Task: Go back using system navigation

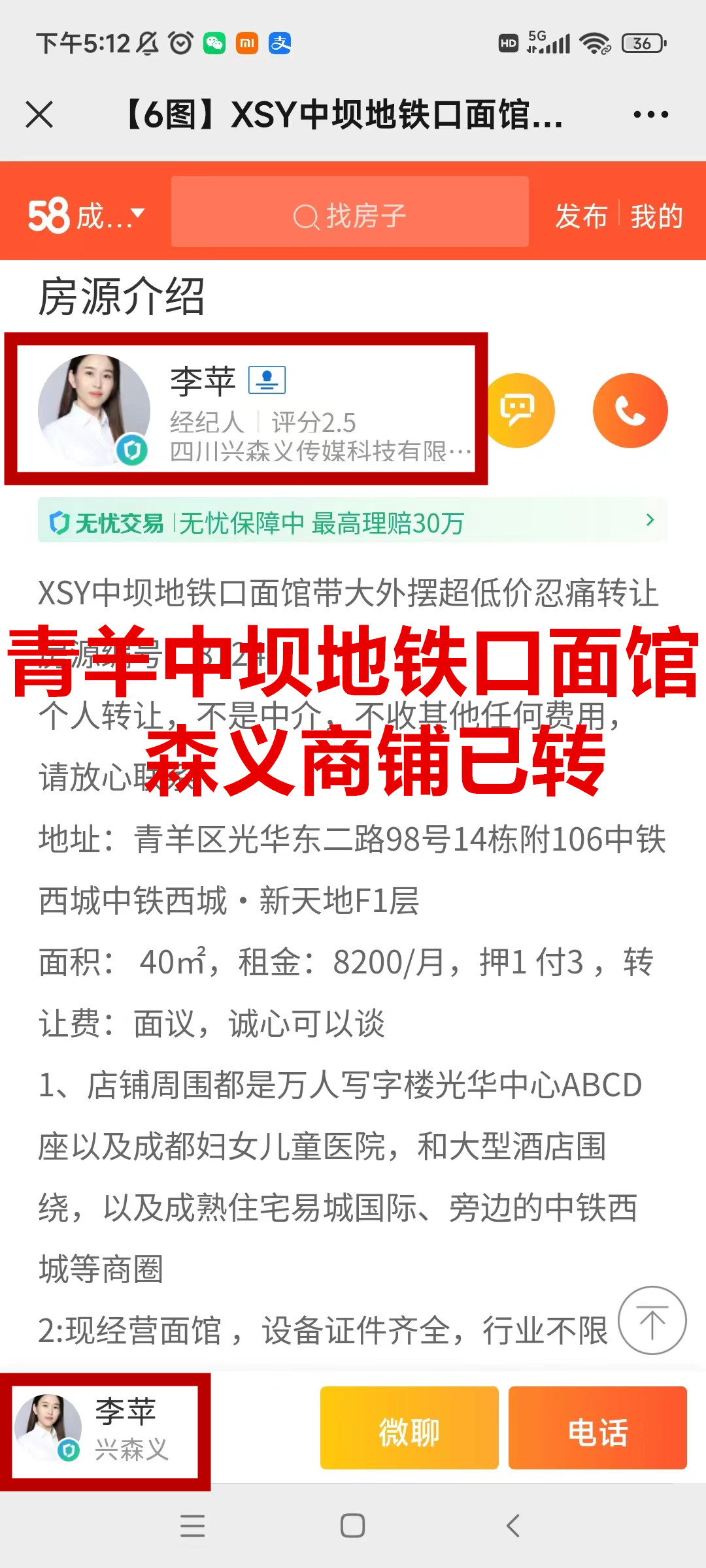Action: pyautogui.click(x=513, y=1526)
